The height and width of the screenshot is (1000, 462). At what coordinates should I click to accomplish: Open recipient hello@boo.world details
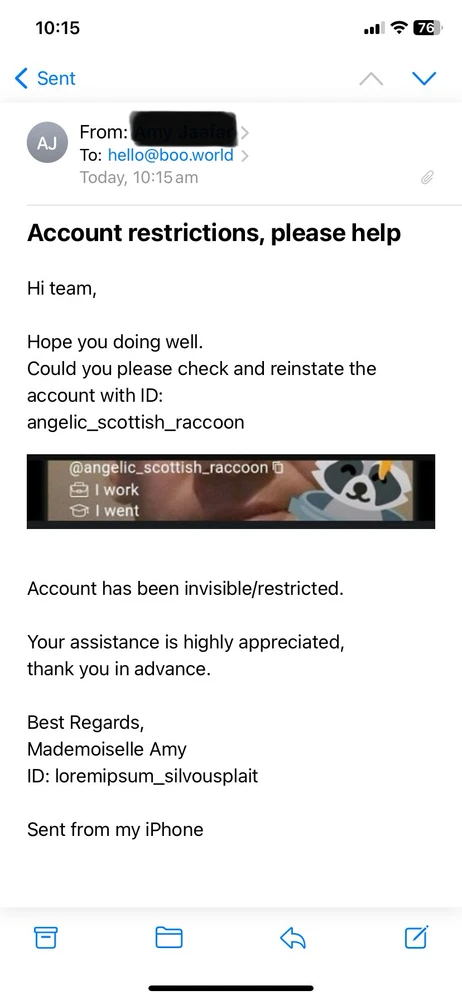pos(170,155)
